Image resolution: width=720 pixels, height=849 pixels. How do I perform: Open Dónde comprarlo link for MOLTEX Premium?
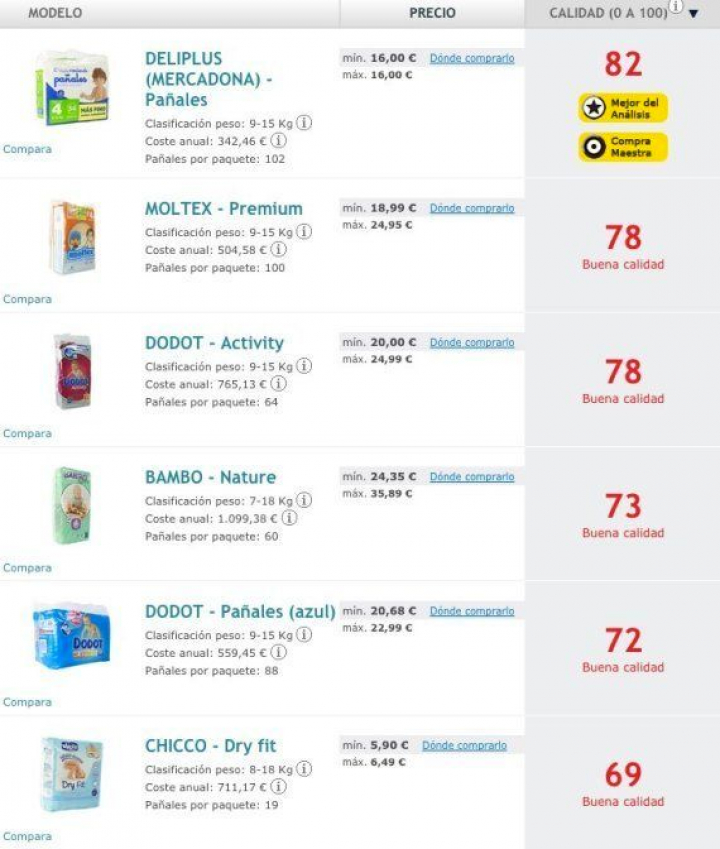click(471, 208)
